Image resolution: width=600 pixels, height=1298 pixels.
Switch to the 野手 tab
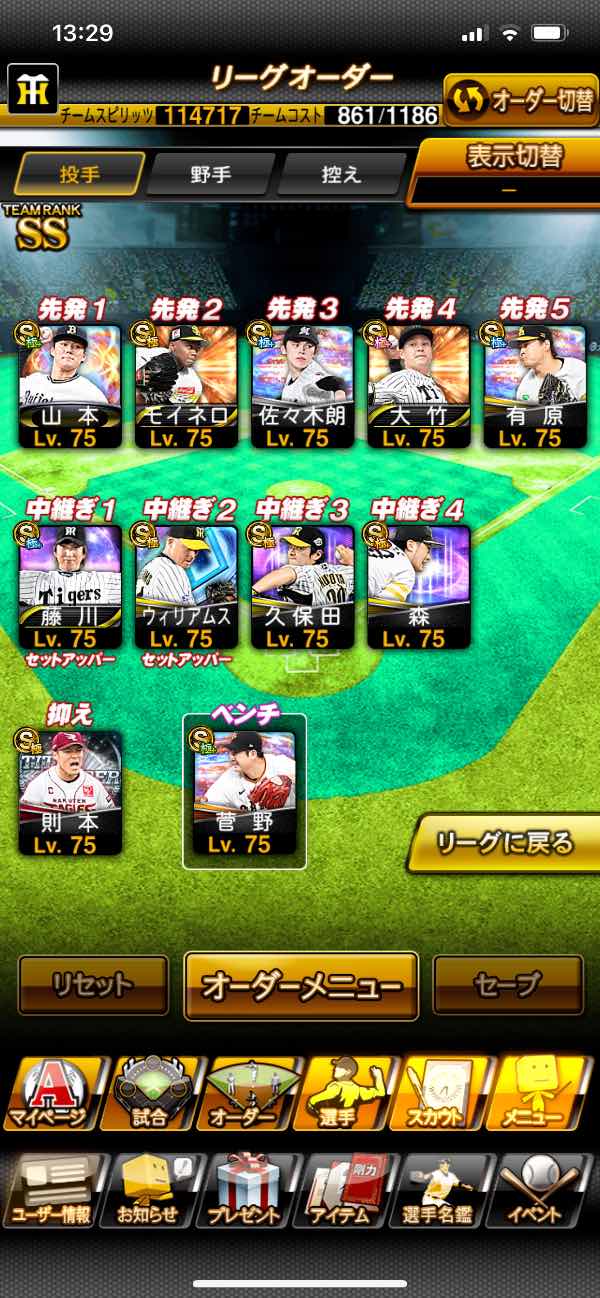point(211,174)
